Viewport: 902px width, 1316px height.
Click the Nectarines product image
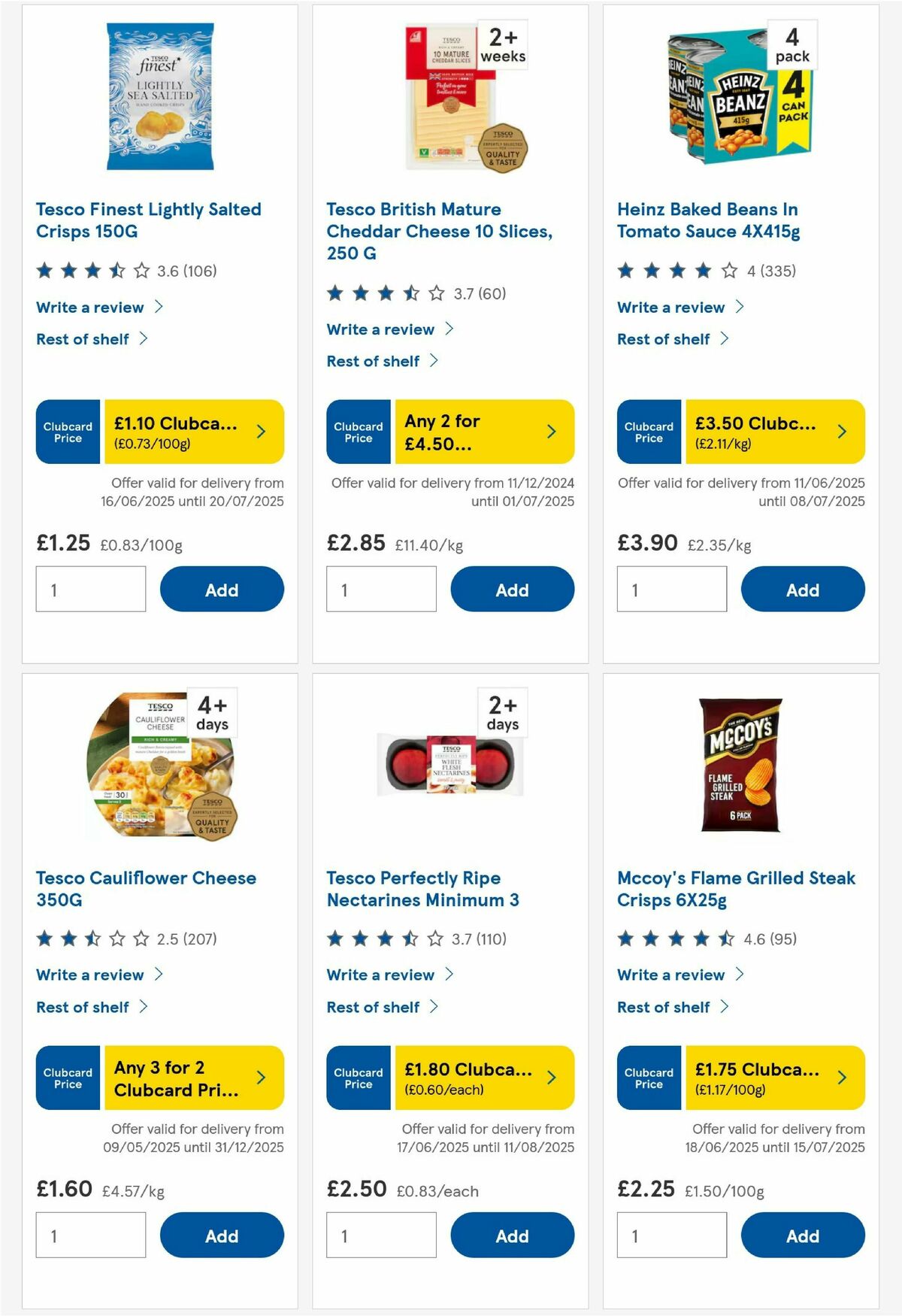tap(450, 766)
